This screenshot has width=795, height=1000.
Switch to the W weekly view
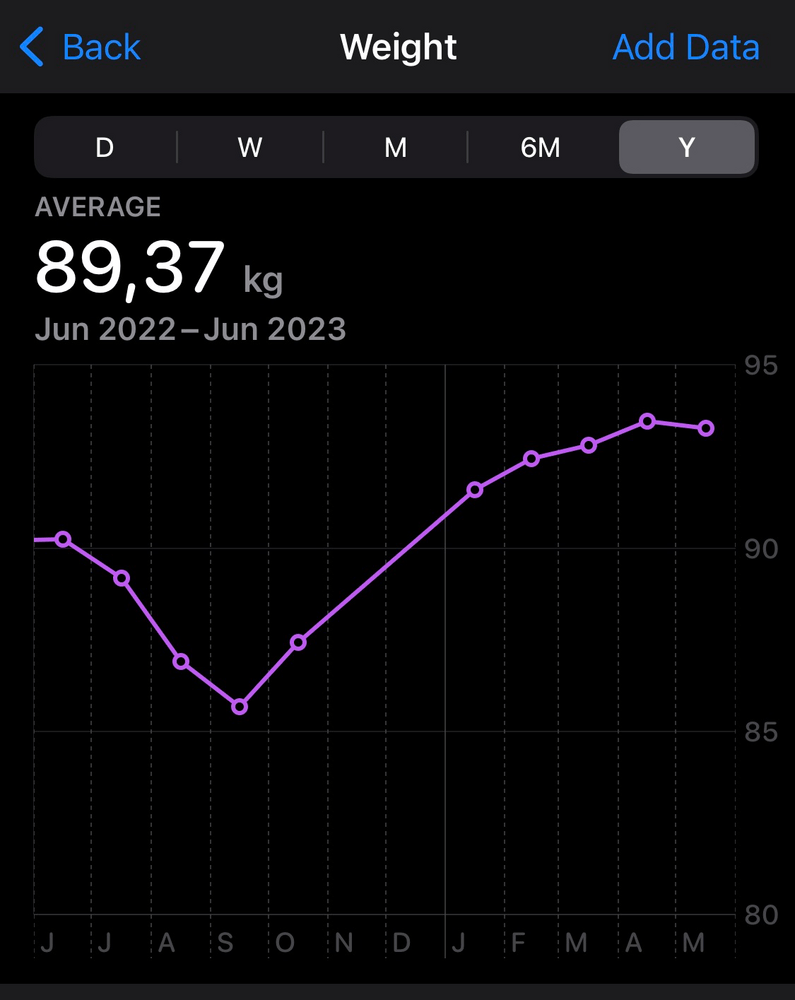tap(249, 147)
